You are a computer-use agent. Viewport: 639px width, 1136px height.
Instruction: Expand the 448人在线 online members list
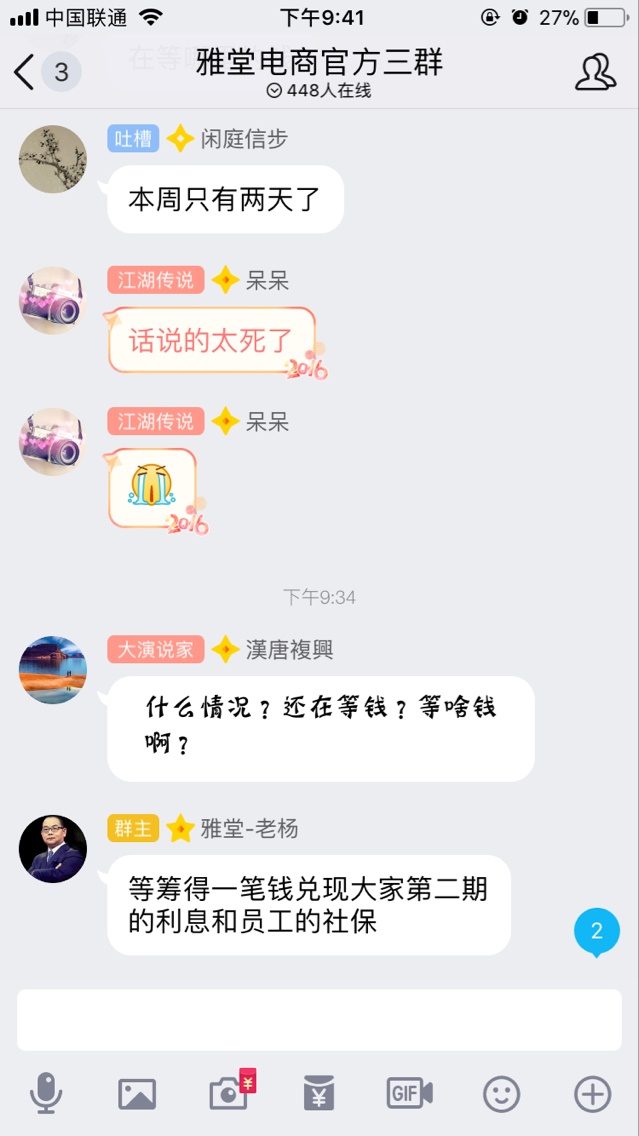(x=318, y=91)
